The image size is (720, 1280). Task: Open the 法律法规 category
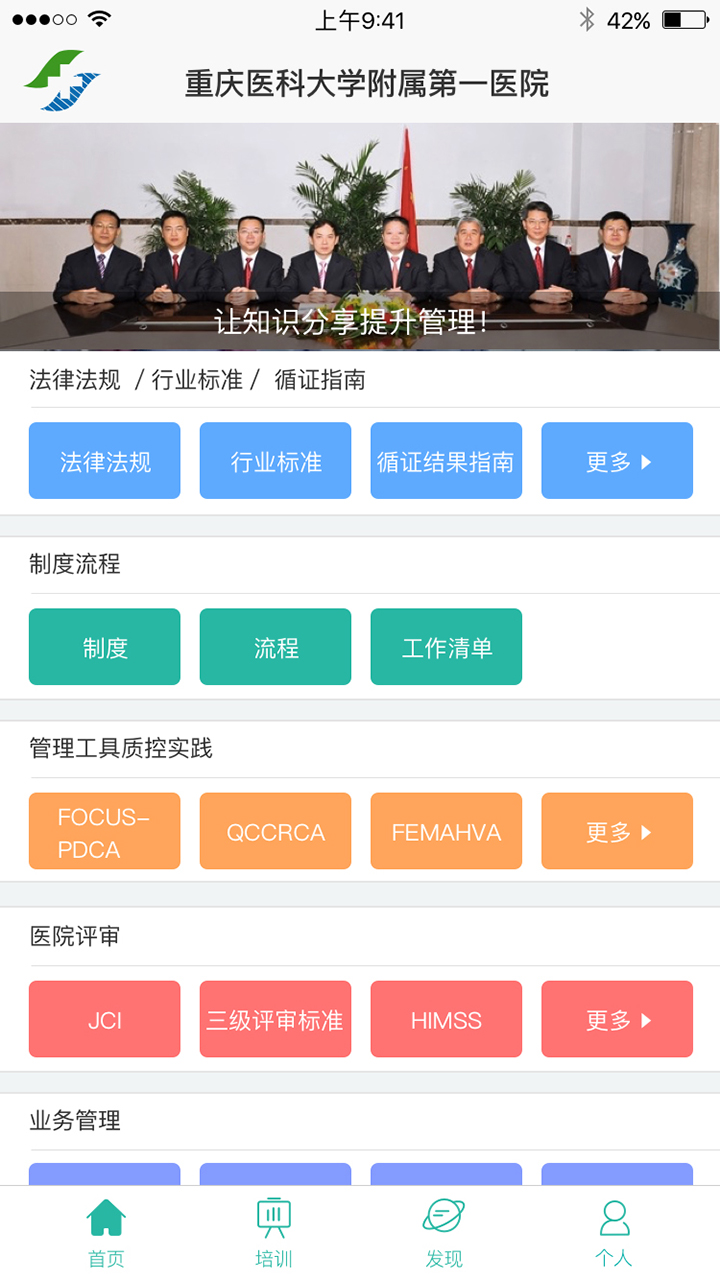(105, 461)
